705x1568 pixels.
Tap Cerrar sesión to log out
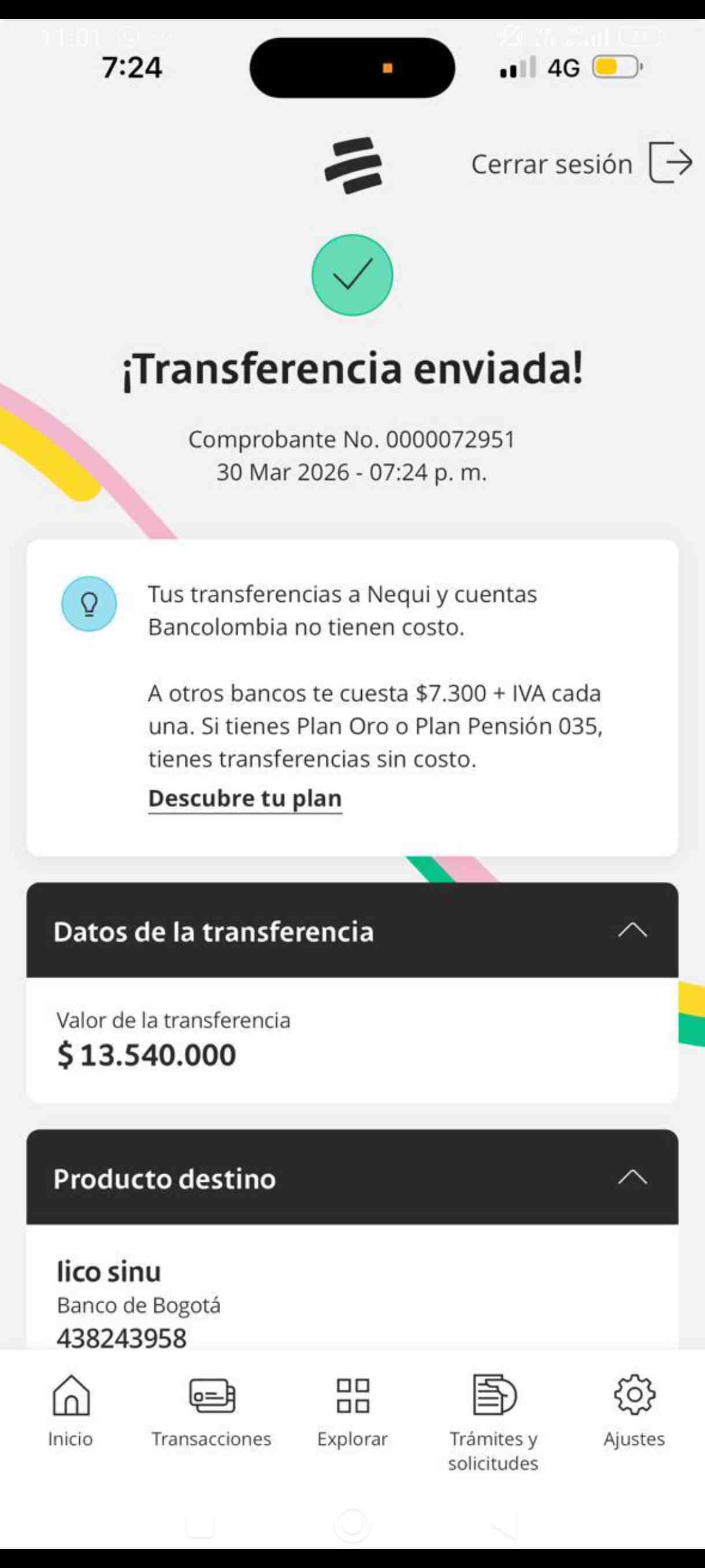click(x=581, y=162)
